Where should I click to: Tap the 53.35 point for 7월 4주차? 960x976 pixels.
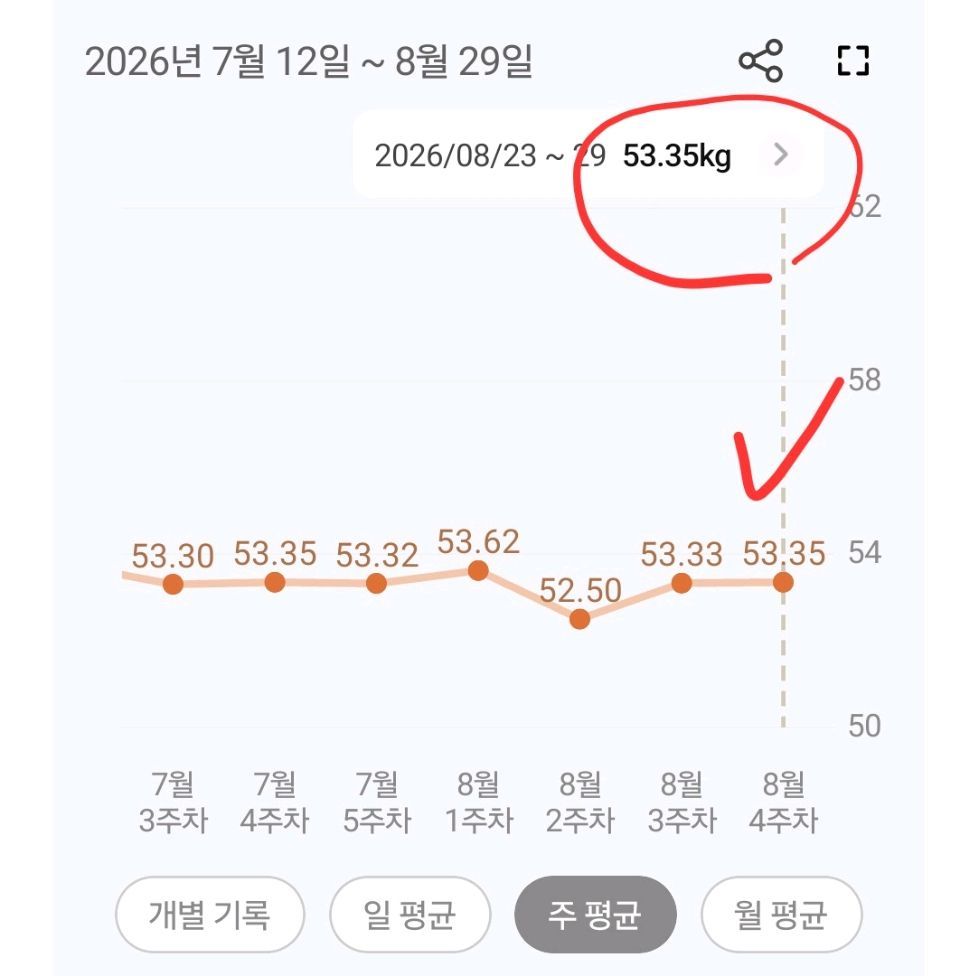(x=275, y=583)
